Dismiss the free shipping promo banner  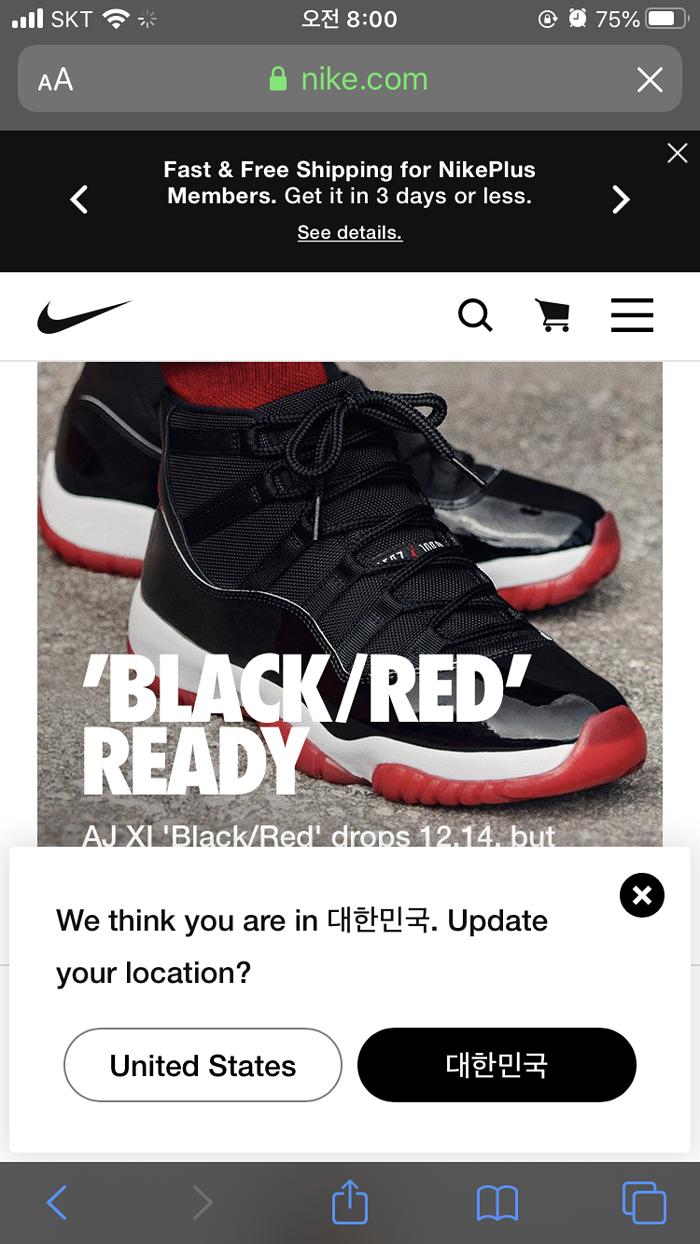point(677,153)
